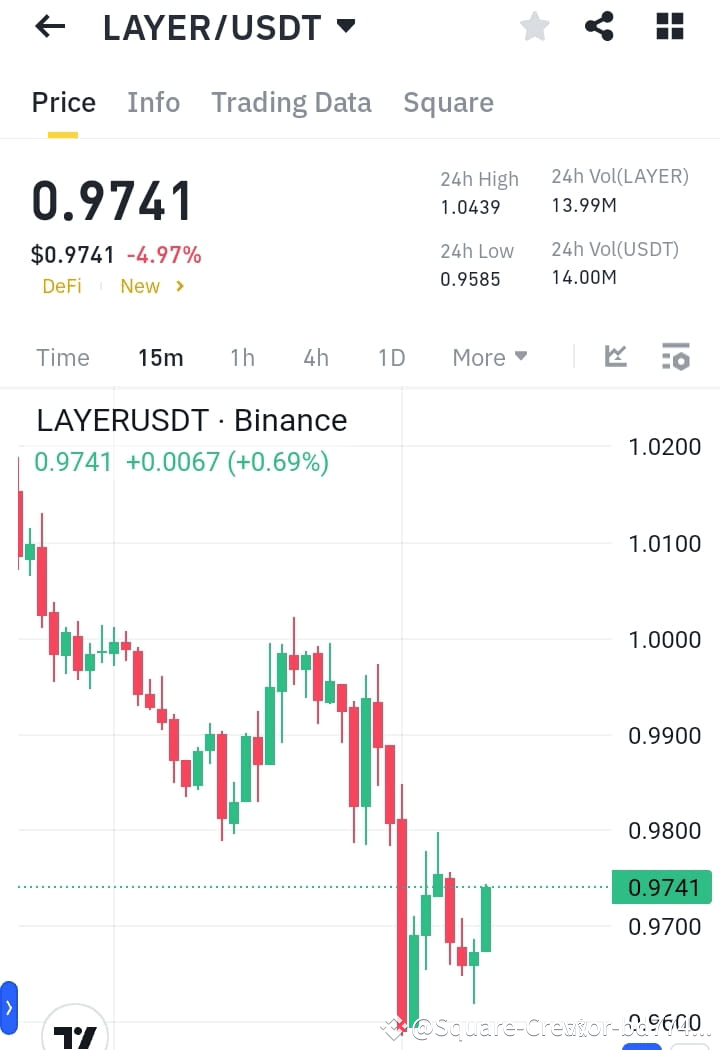Click the back arrow to exit the chart
This screenshot has width=720, height=1050.
[47, 26]
